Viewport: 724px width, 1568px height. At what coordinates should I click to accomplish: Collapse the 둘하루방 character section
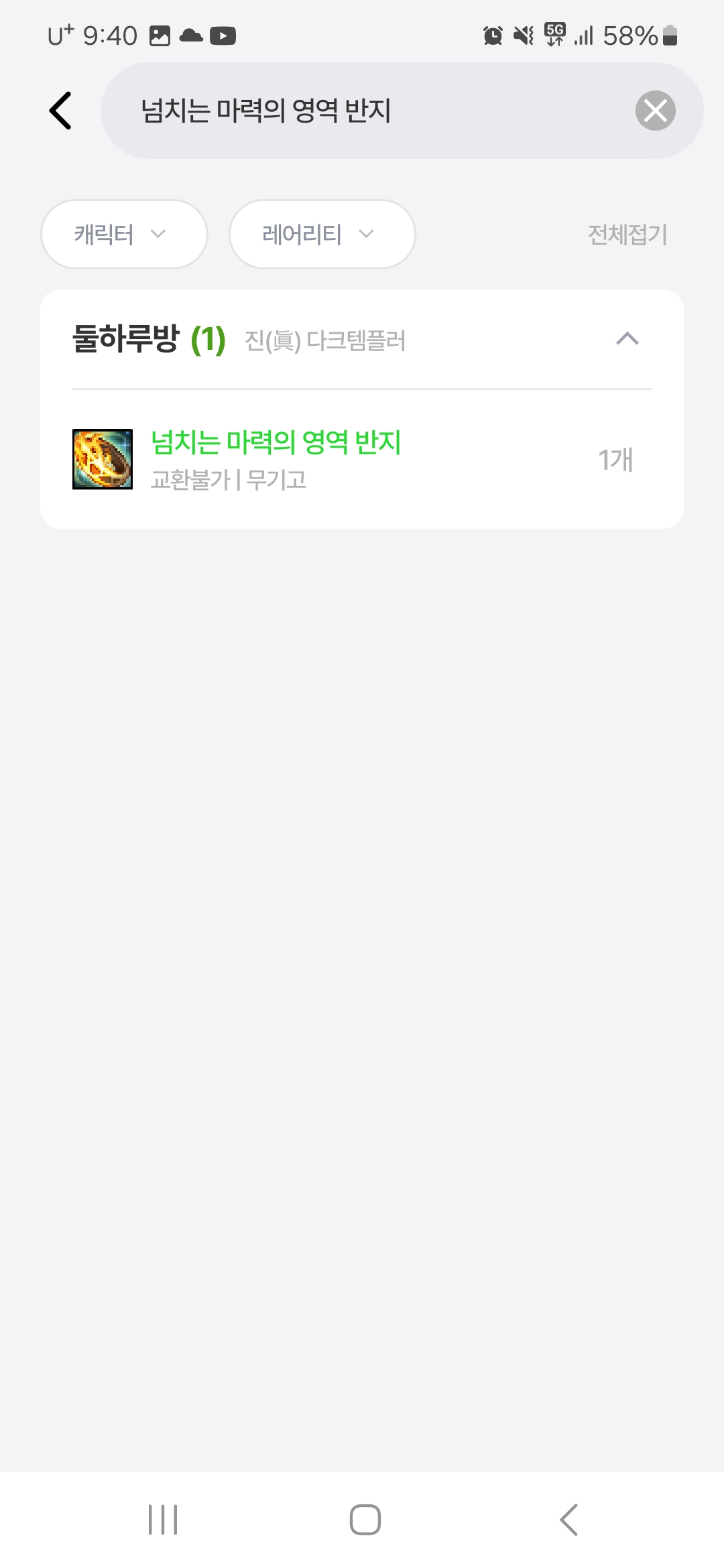pyautogui.click(x=627, y=339)
